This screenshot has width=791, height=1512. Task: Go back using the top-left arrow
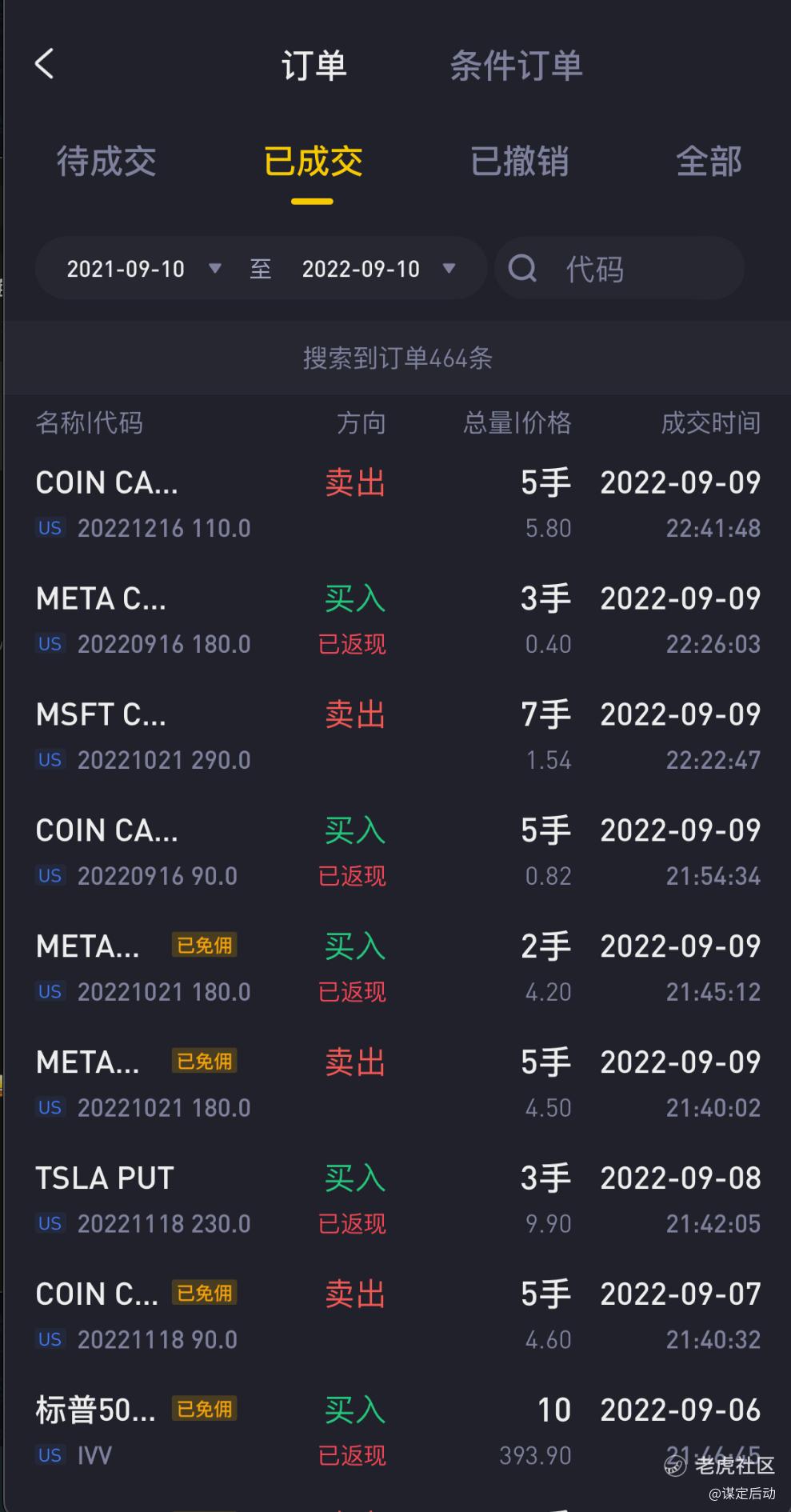45,64
